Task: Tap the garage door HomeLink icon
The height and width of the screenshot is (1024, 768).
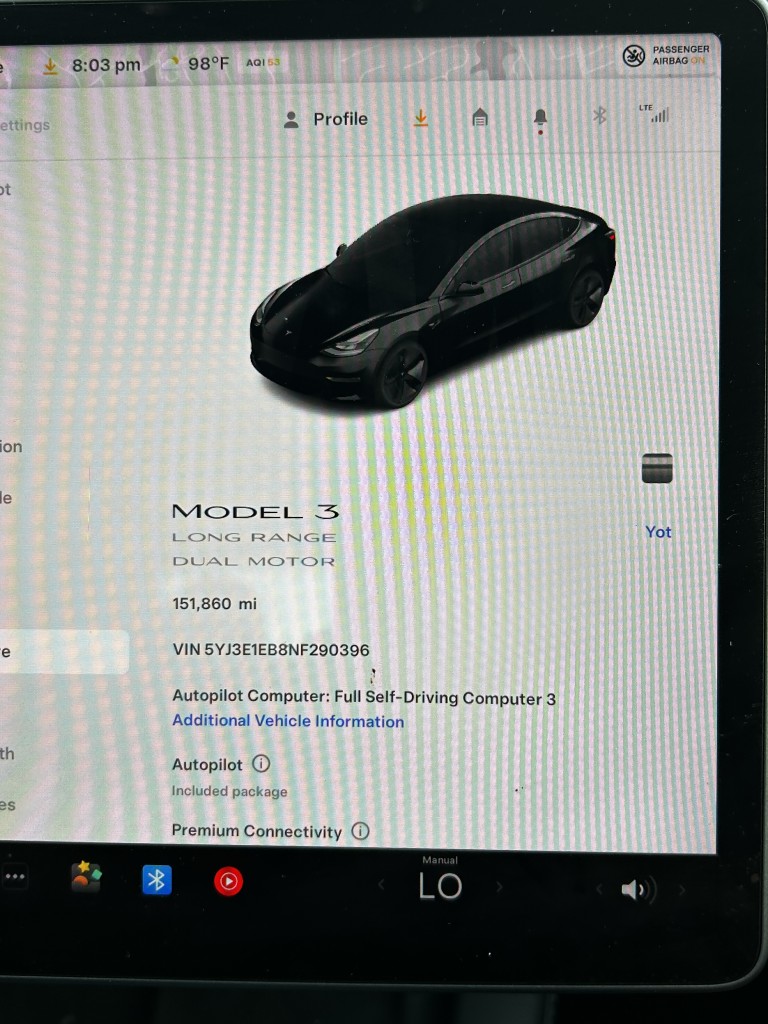Action: (480, 118)
